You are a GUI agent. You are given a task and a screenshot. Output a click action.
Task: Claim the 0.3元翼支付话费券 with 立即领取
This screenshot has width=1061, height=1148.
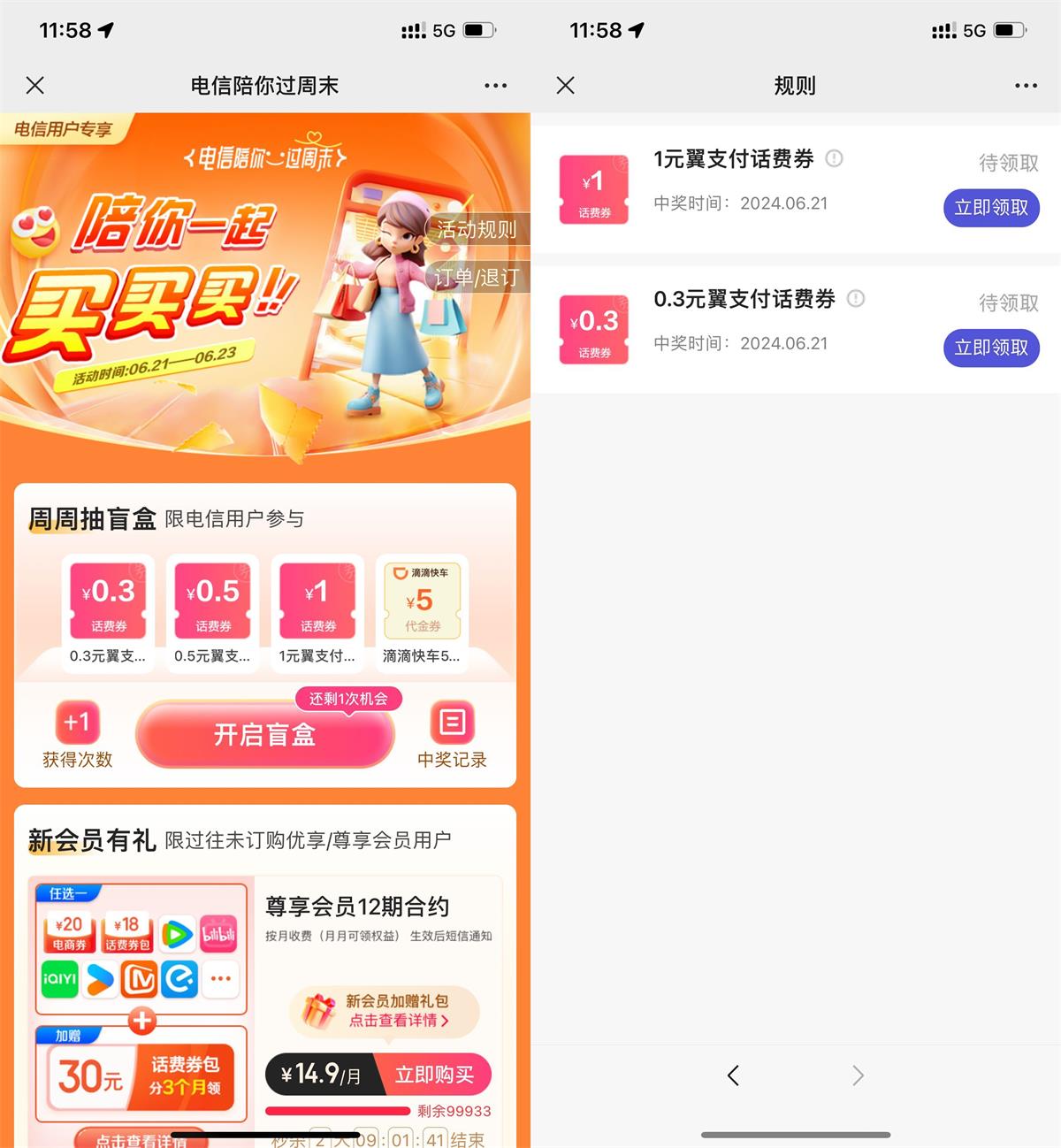991,348
